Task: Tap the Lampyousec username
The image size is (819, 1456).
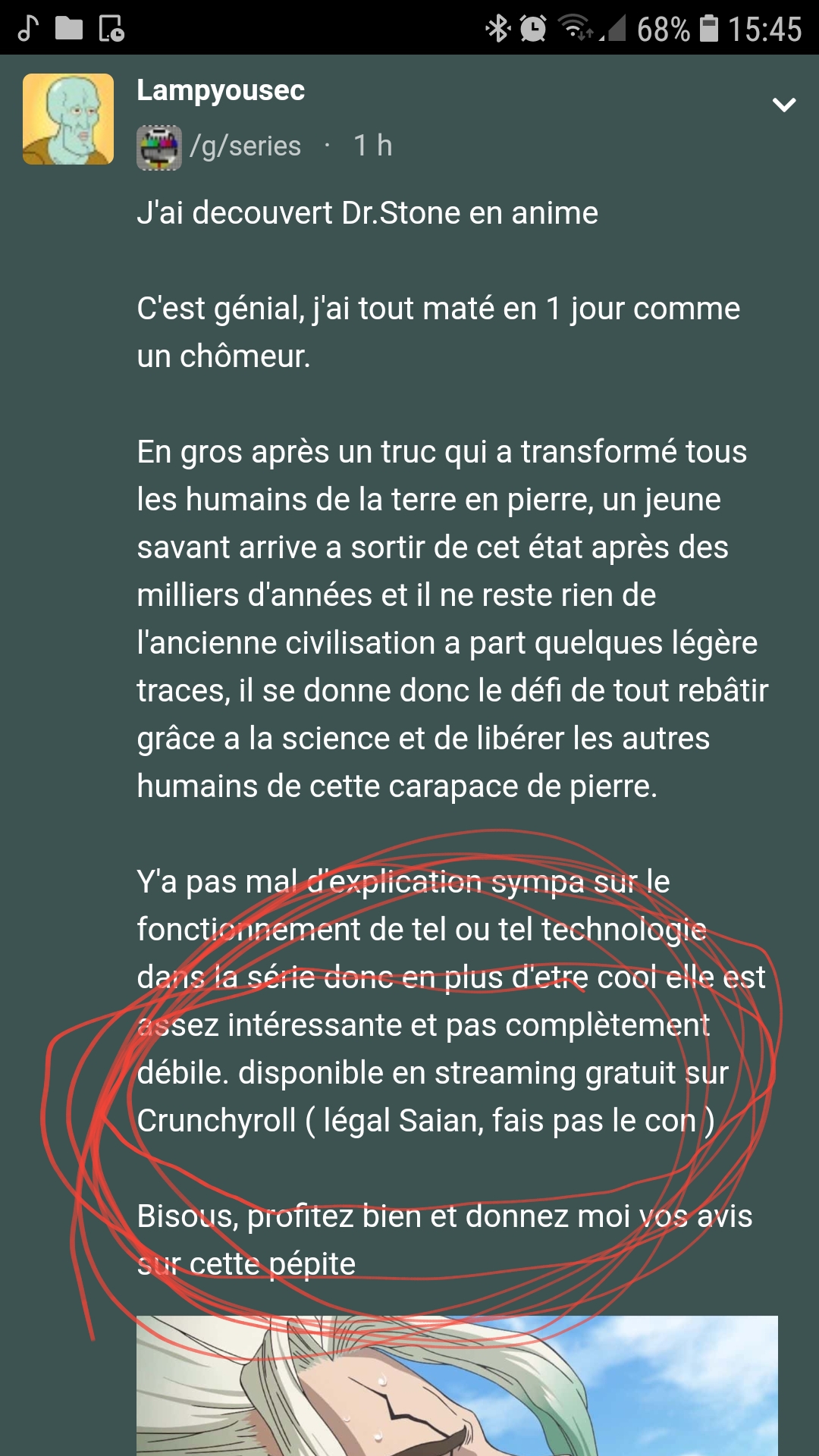Action: [220, 90]
